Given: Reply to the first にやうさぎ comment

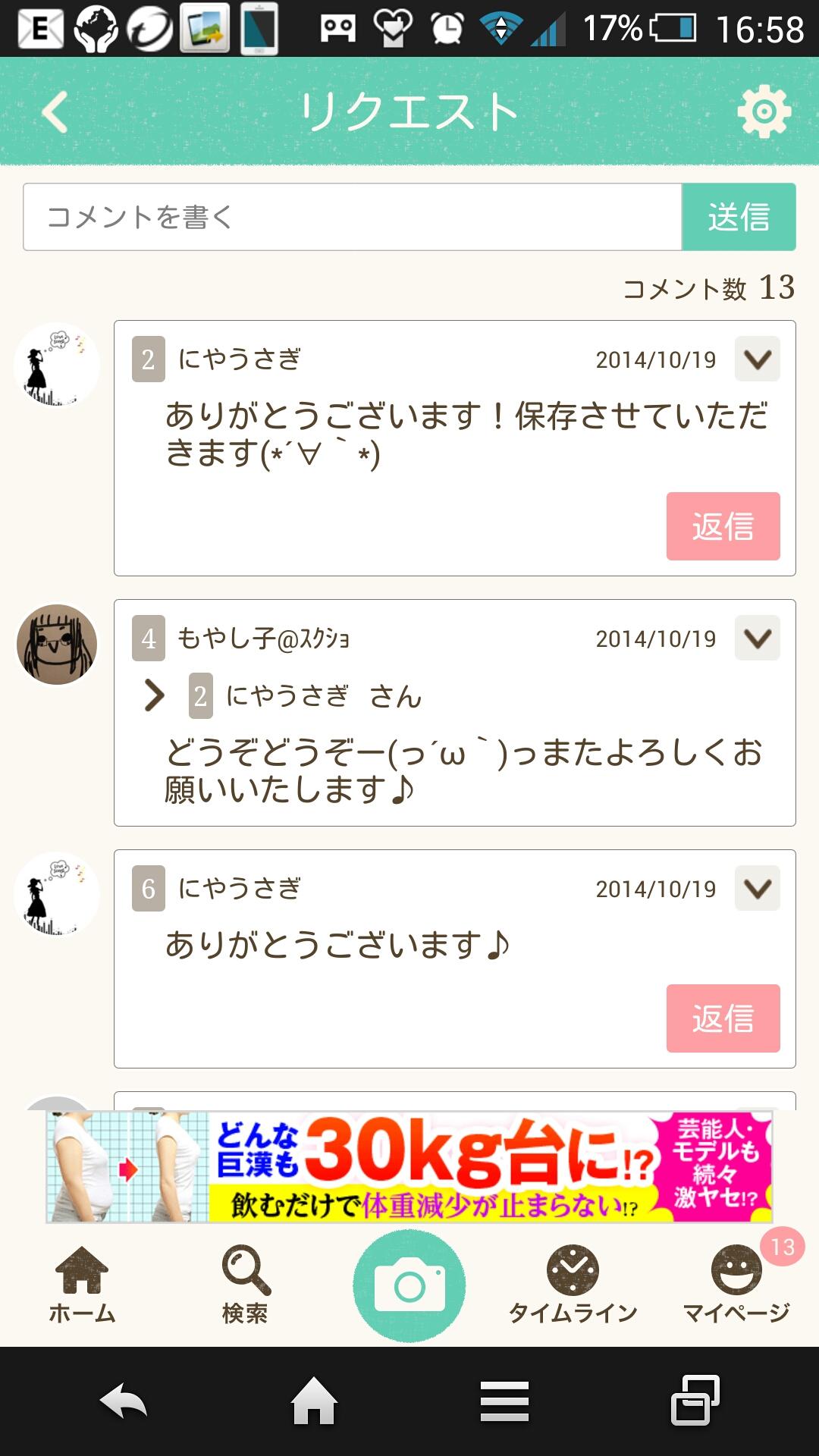Looking at the screenshot, I should (723, 526).
